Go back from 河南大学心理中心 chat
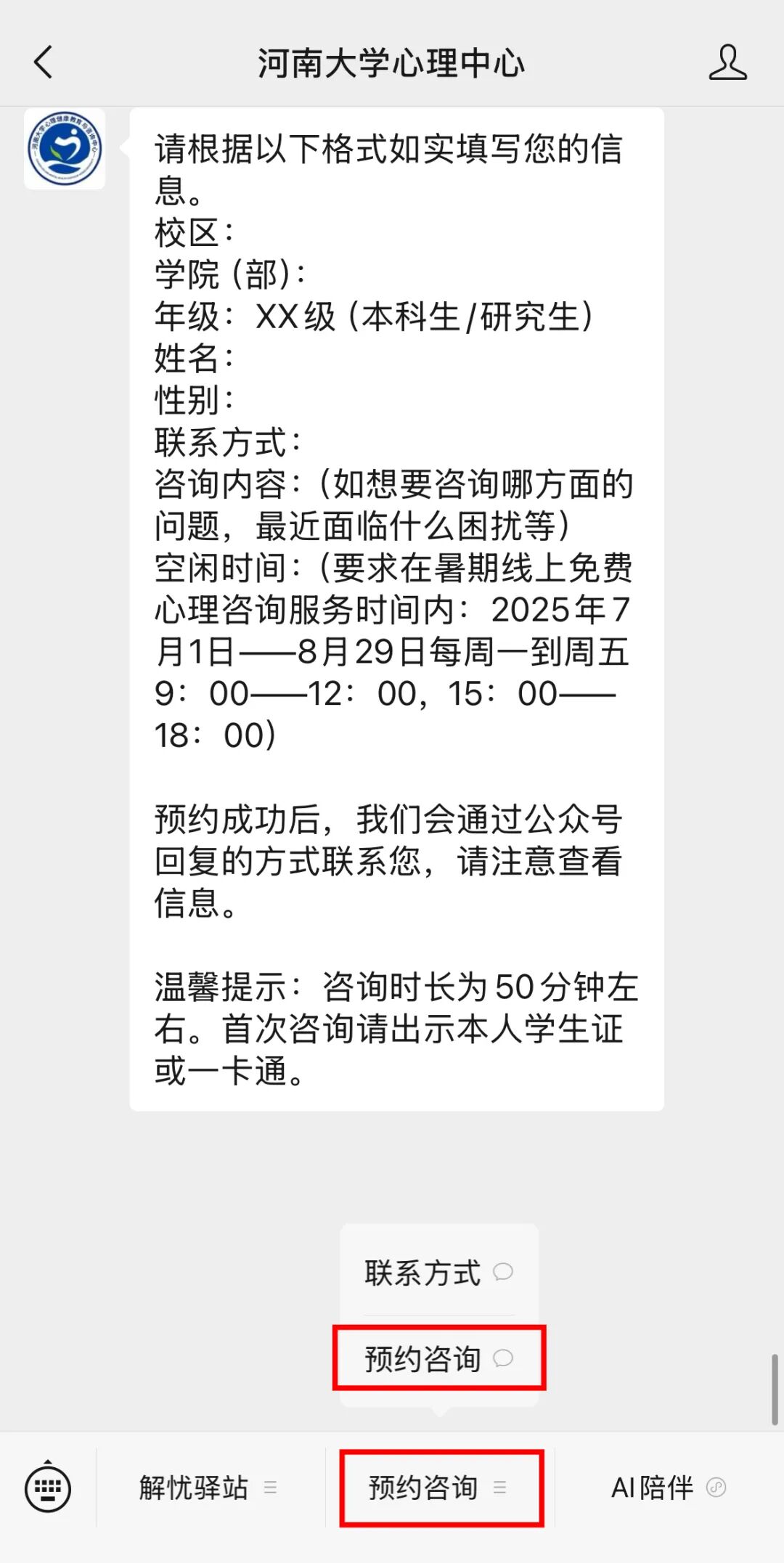784x1563 pixels. pyautogui.click(x=44, y=62)
